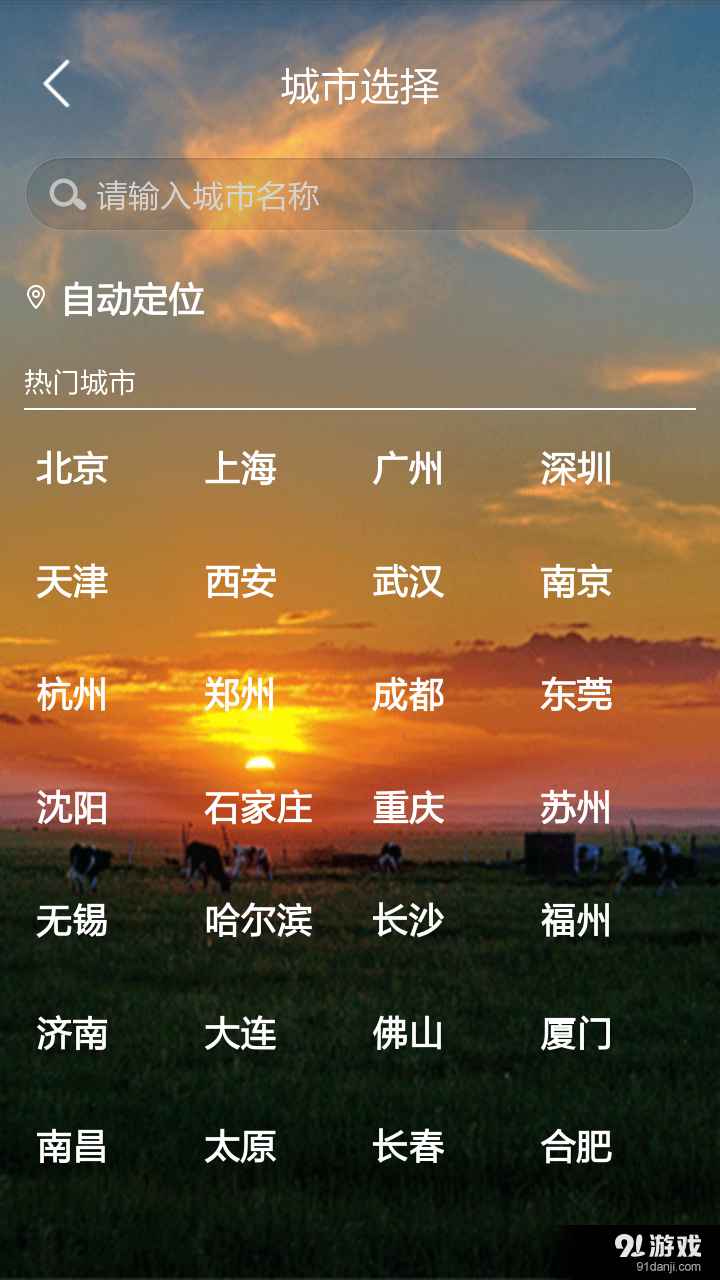Choose 南京 from the grid
Screen dimensions: 720x1280
coord(576,581)
